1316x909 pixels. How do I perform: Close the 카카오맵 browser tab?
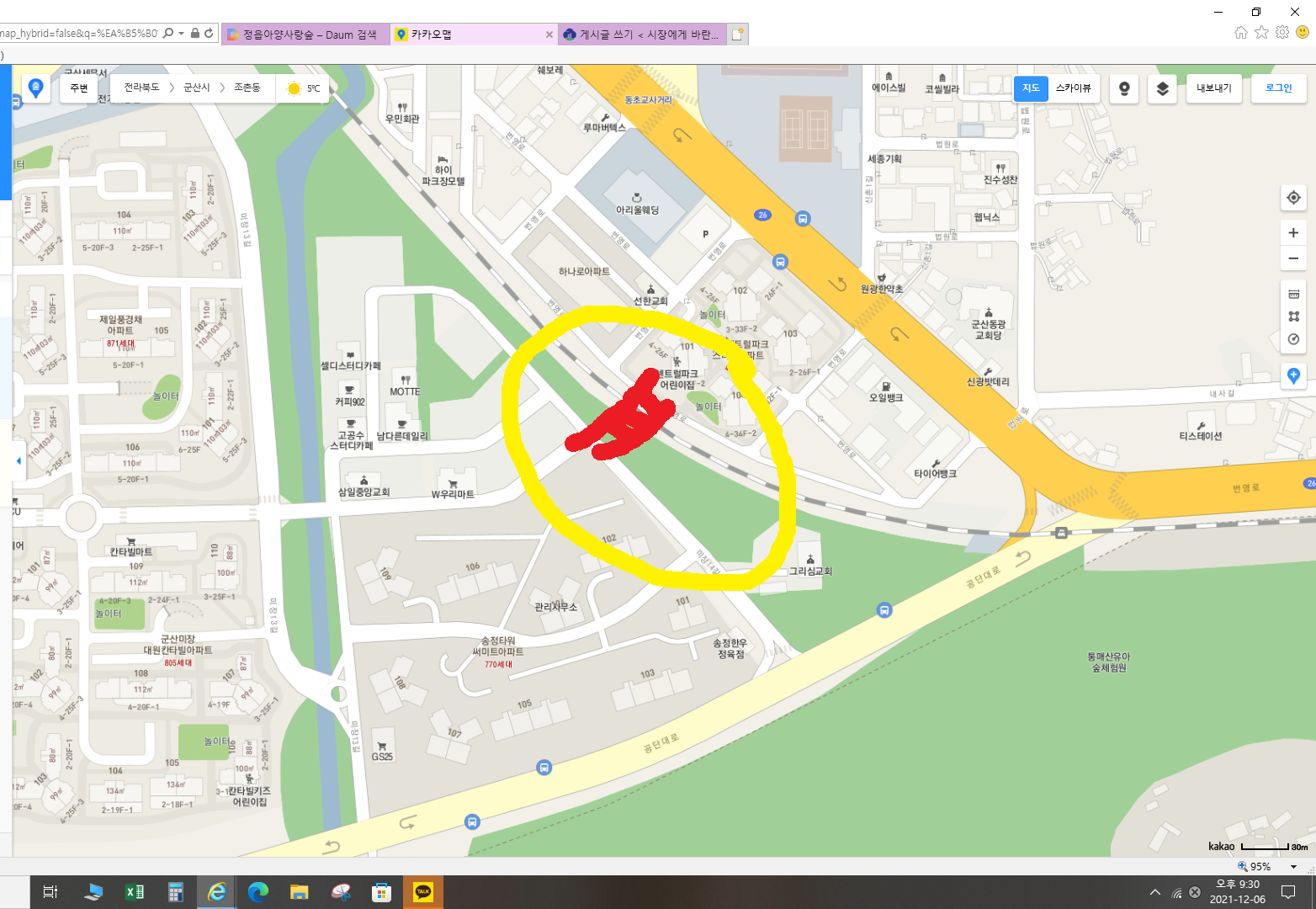[549, 35]
